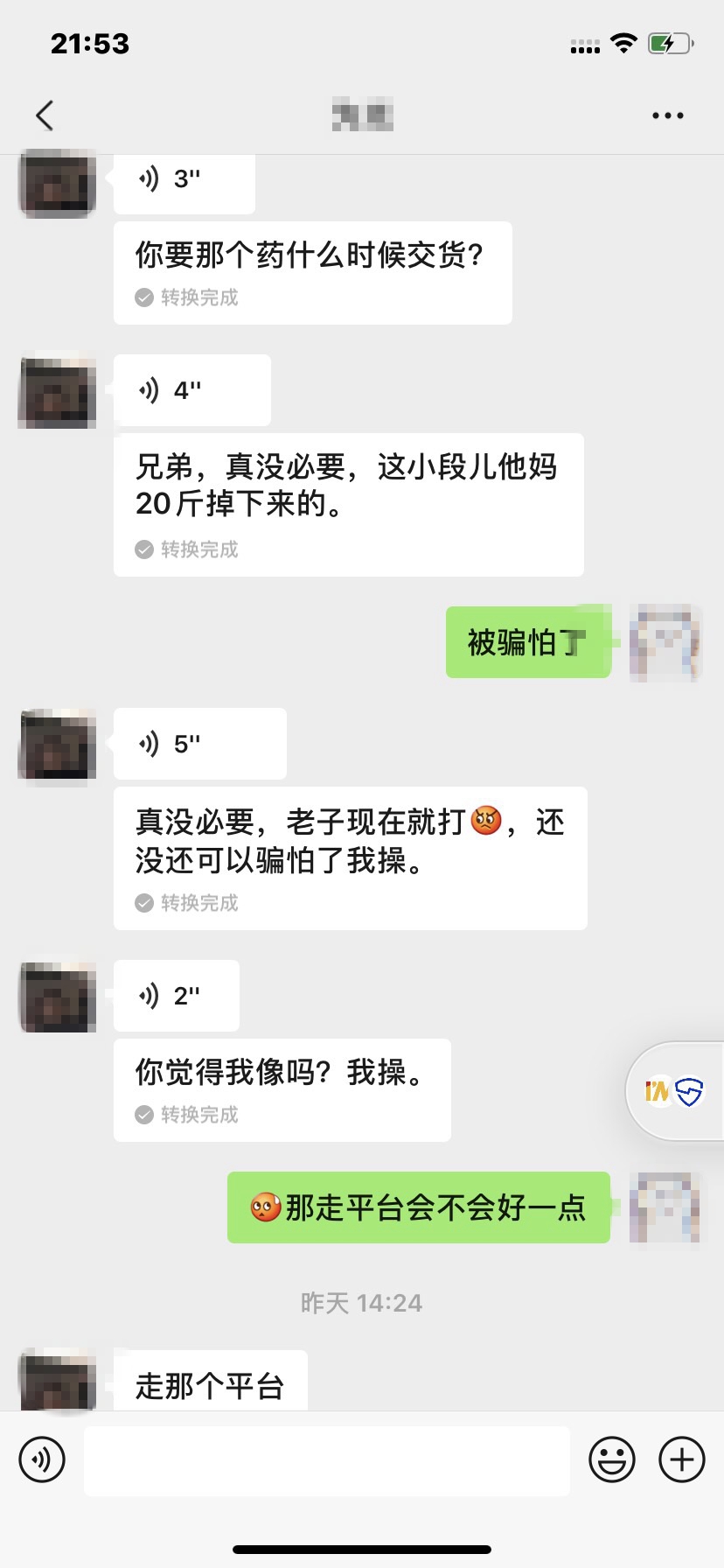
Task: Play the 2-second voice message bubble
Action: (175, 995)
